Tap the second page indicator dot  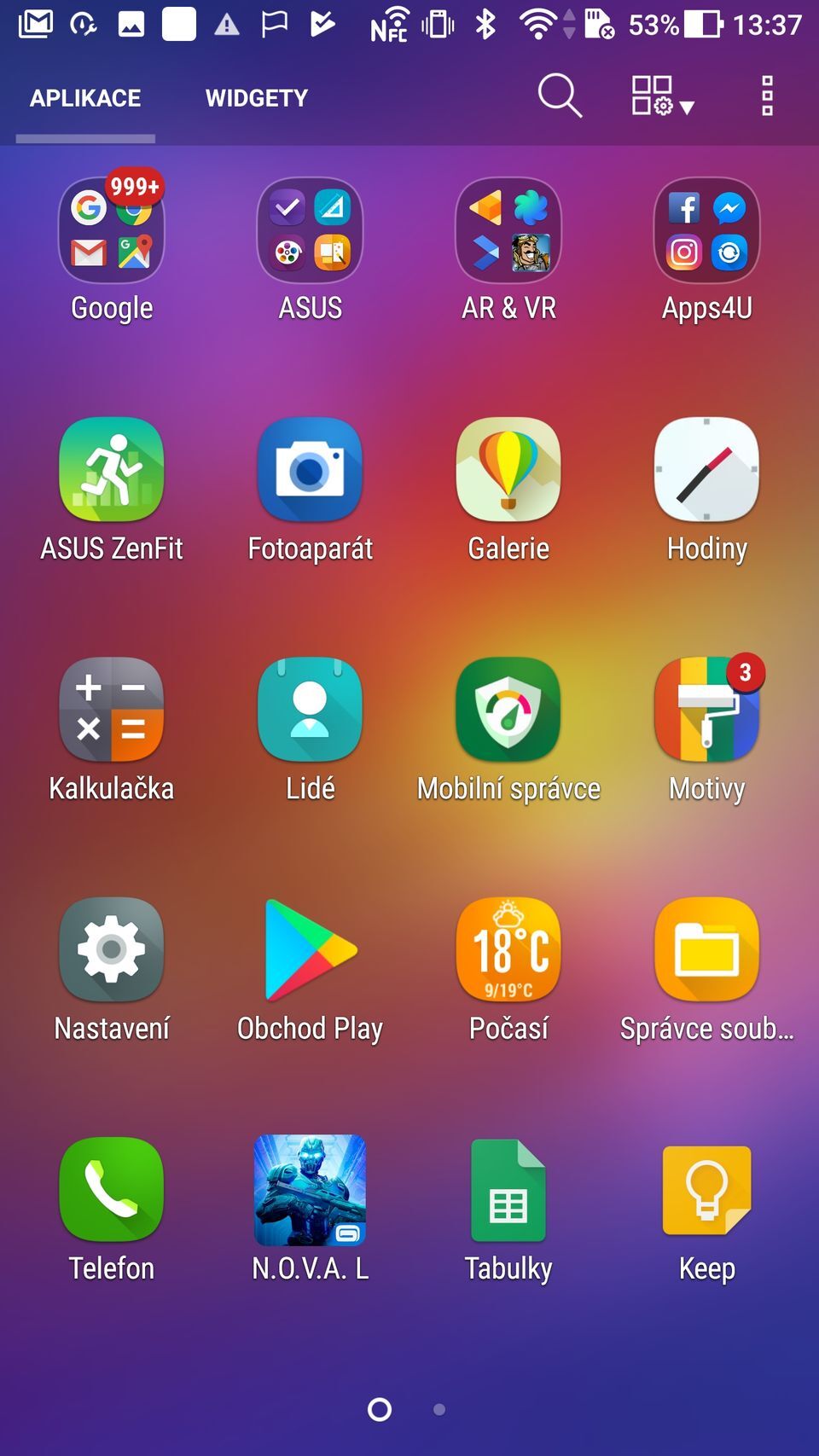pyautogui.click(x=440, y=1409)
